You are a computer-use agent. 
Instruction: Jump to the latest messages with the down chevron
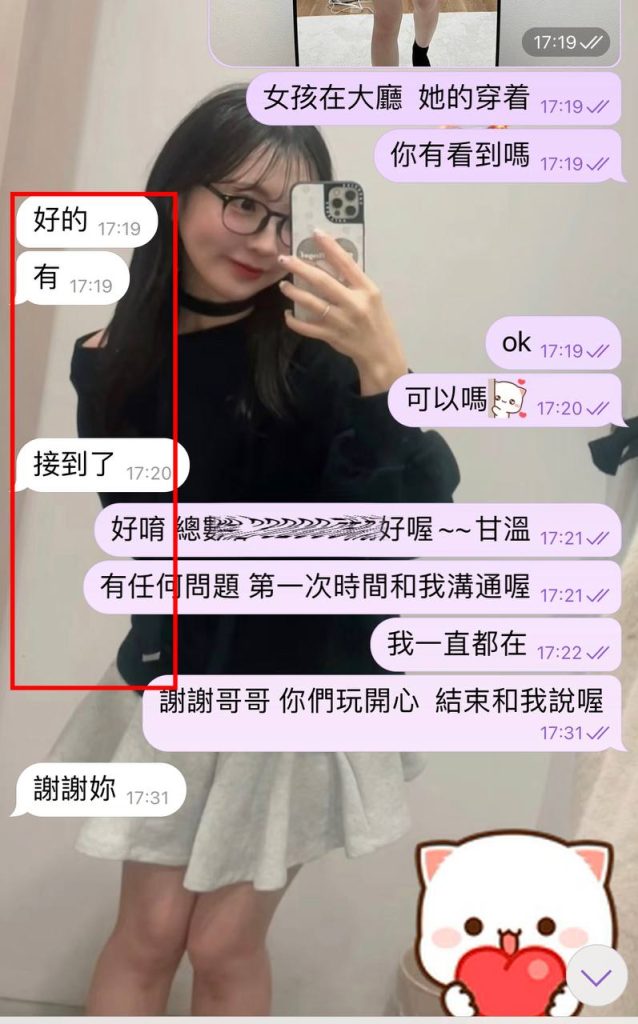tap(597, 975)
